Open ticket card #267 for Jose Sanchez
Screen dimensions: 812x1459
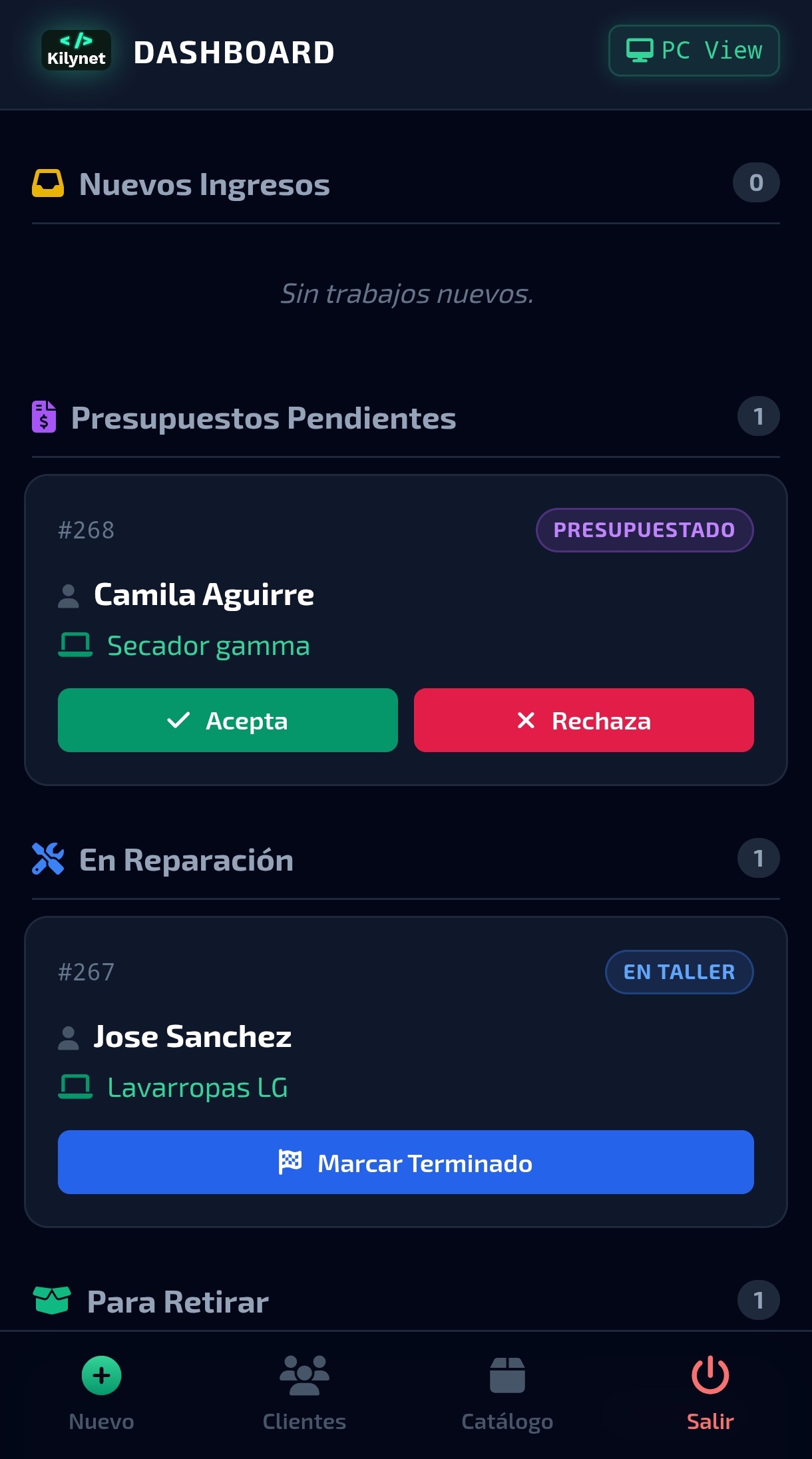406,1065
